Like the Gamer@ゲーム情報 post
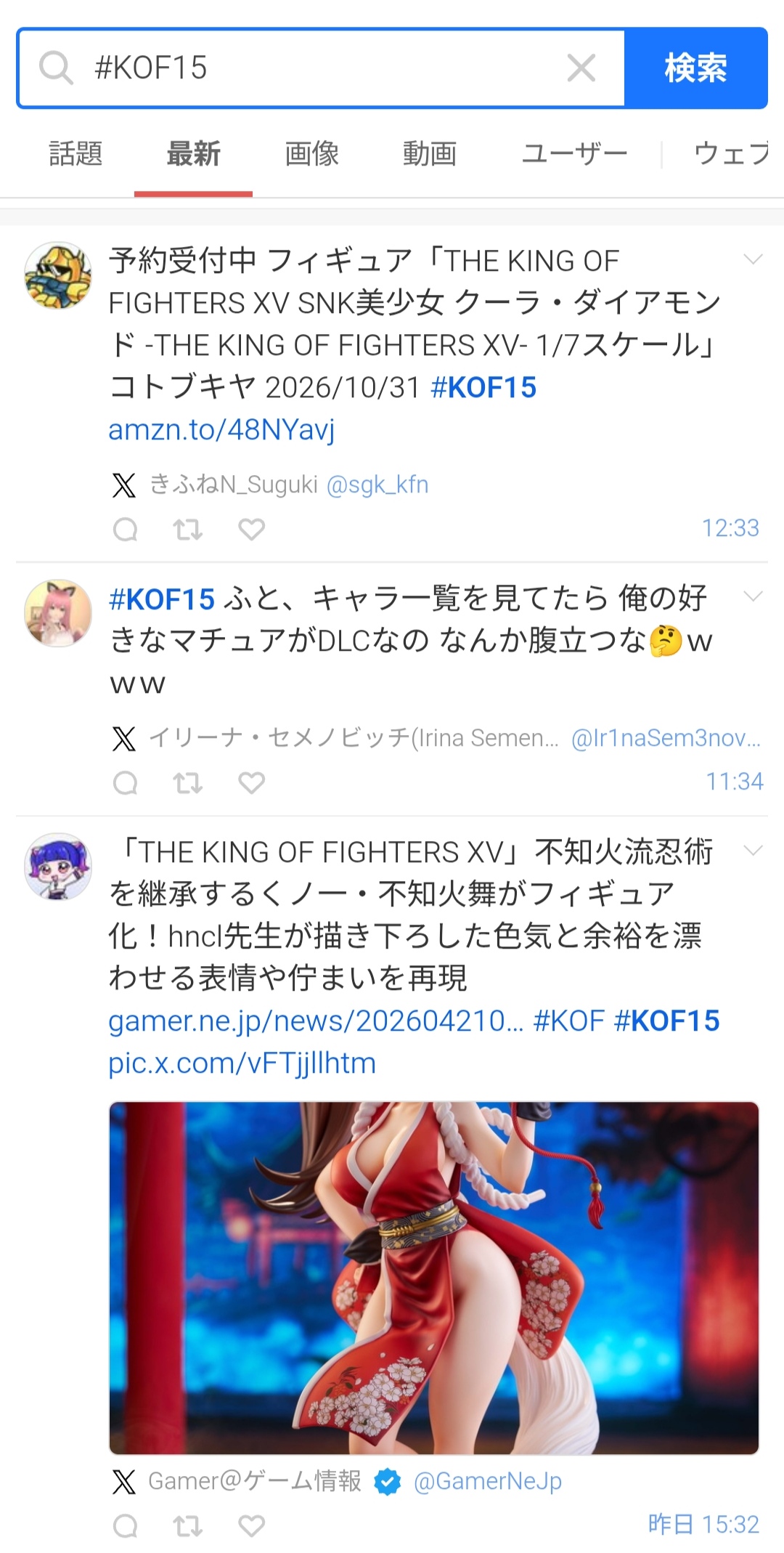 (x=251, y=1526)
